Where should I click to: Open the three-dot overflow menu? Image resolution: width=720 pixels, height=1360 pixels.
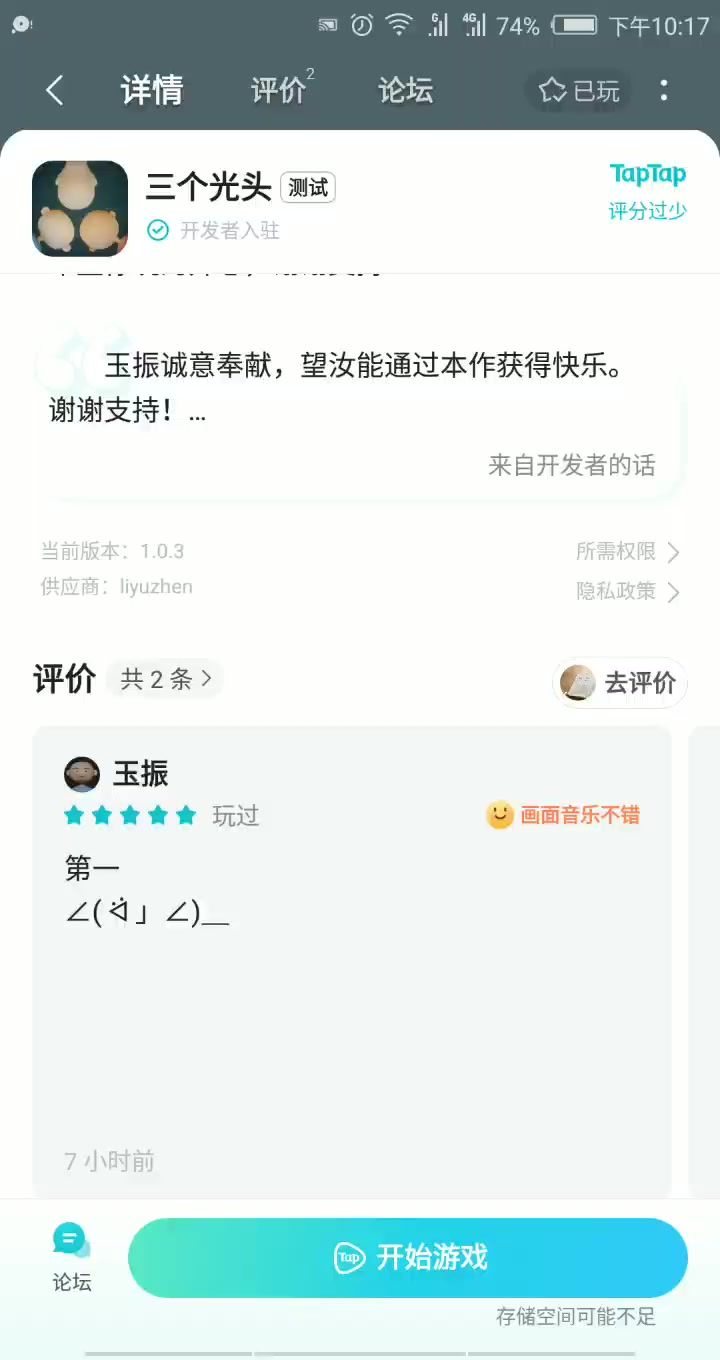pos(664,91)
